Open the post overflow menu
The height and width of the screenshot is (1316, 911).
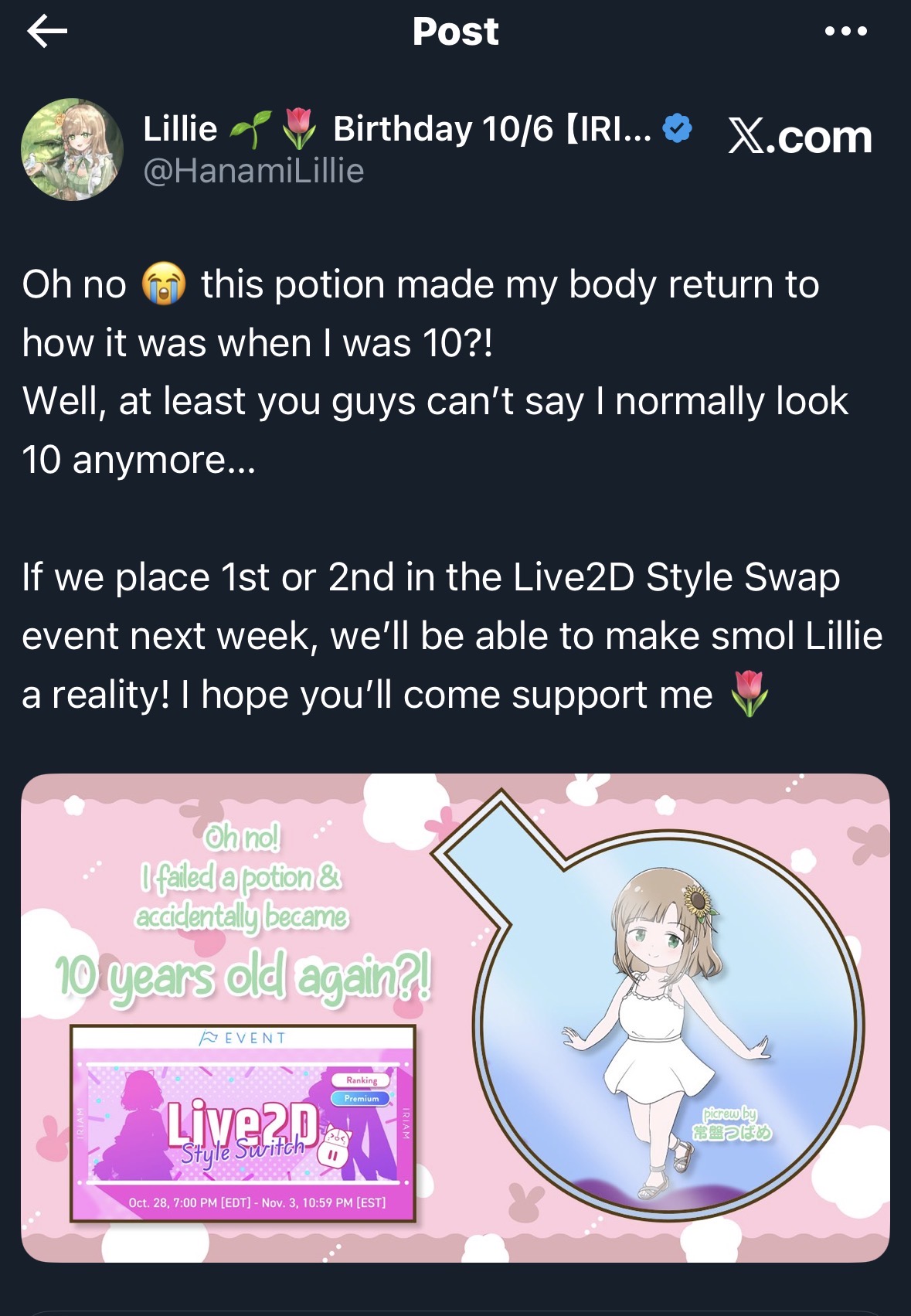845,32
